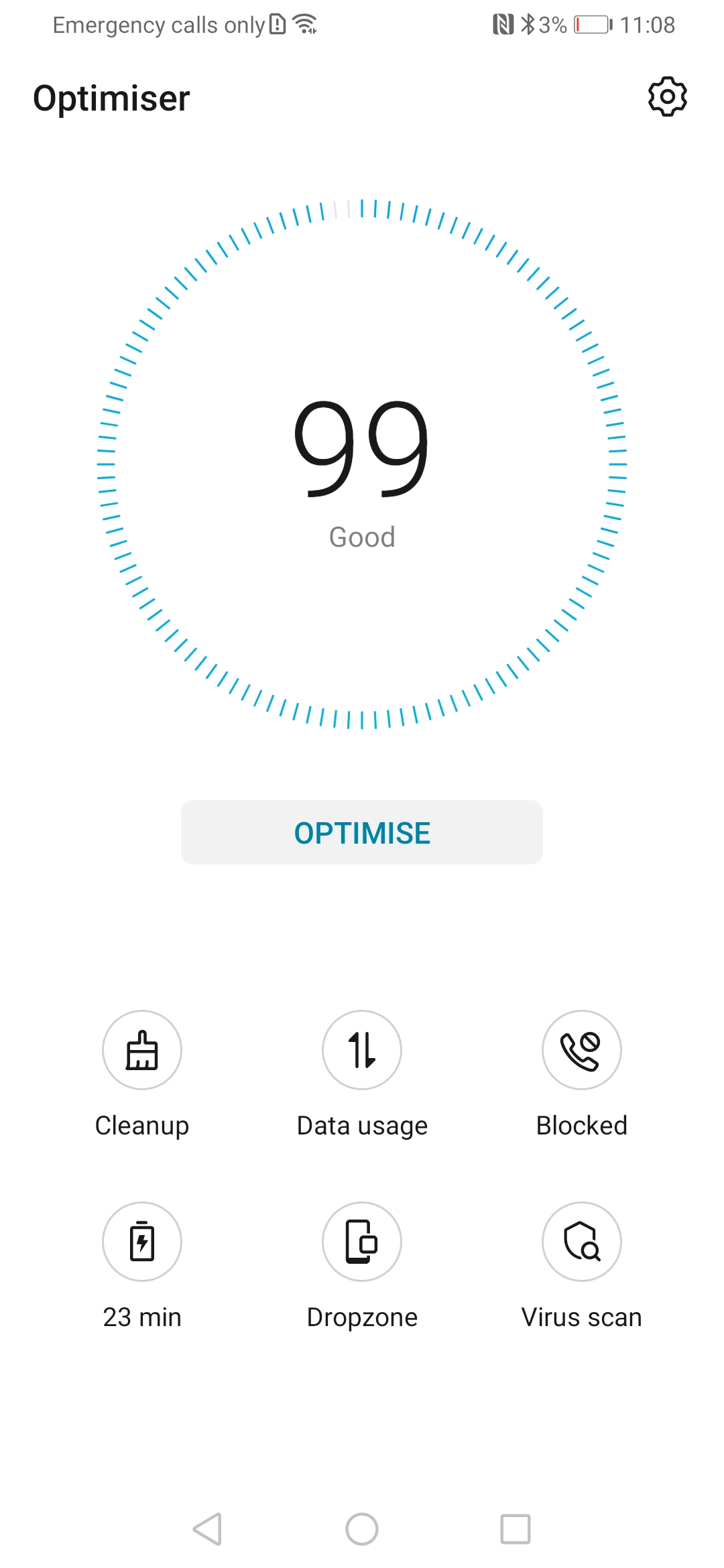Show recent apps

516,1529
